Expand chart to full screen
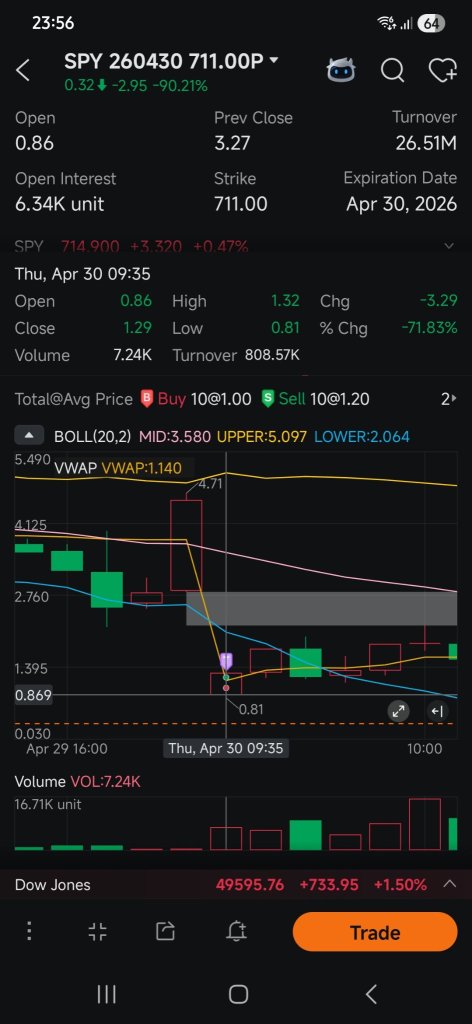 coord(398,711)
